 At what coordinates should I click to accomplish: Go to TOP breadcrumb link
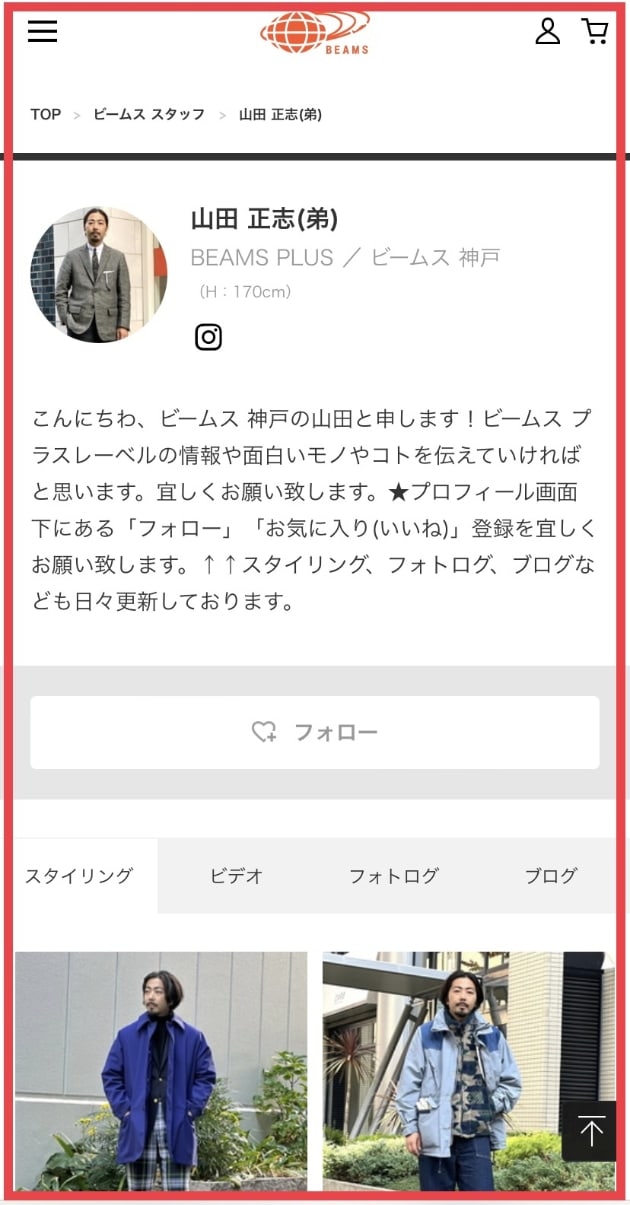coord(45,114)
